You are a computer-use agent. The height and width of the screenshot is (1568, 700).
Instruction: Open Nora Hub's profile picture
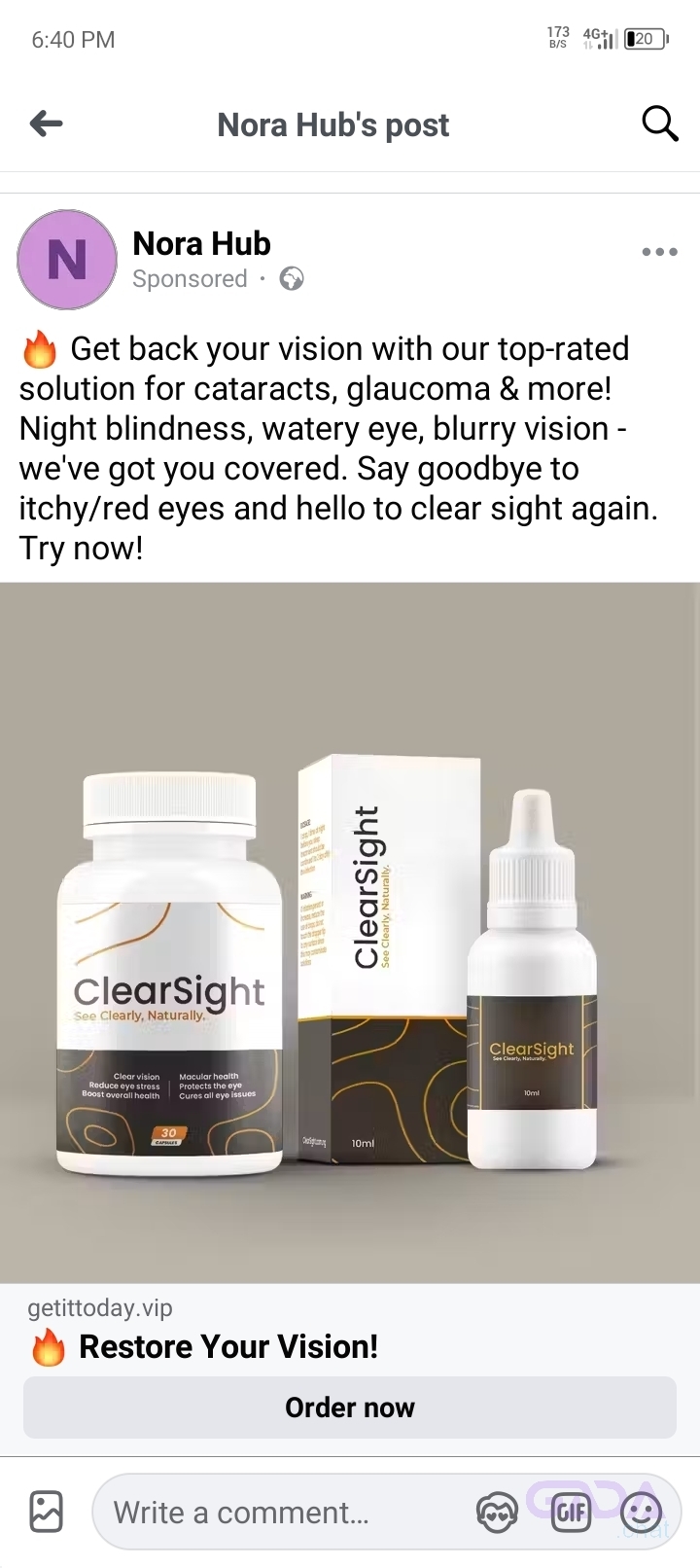(x=67, y=260)
